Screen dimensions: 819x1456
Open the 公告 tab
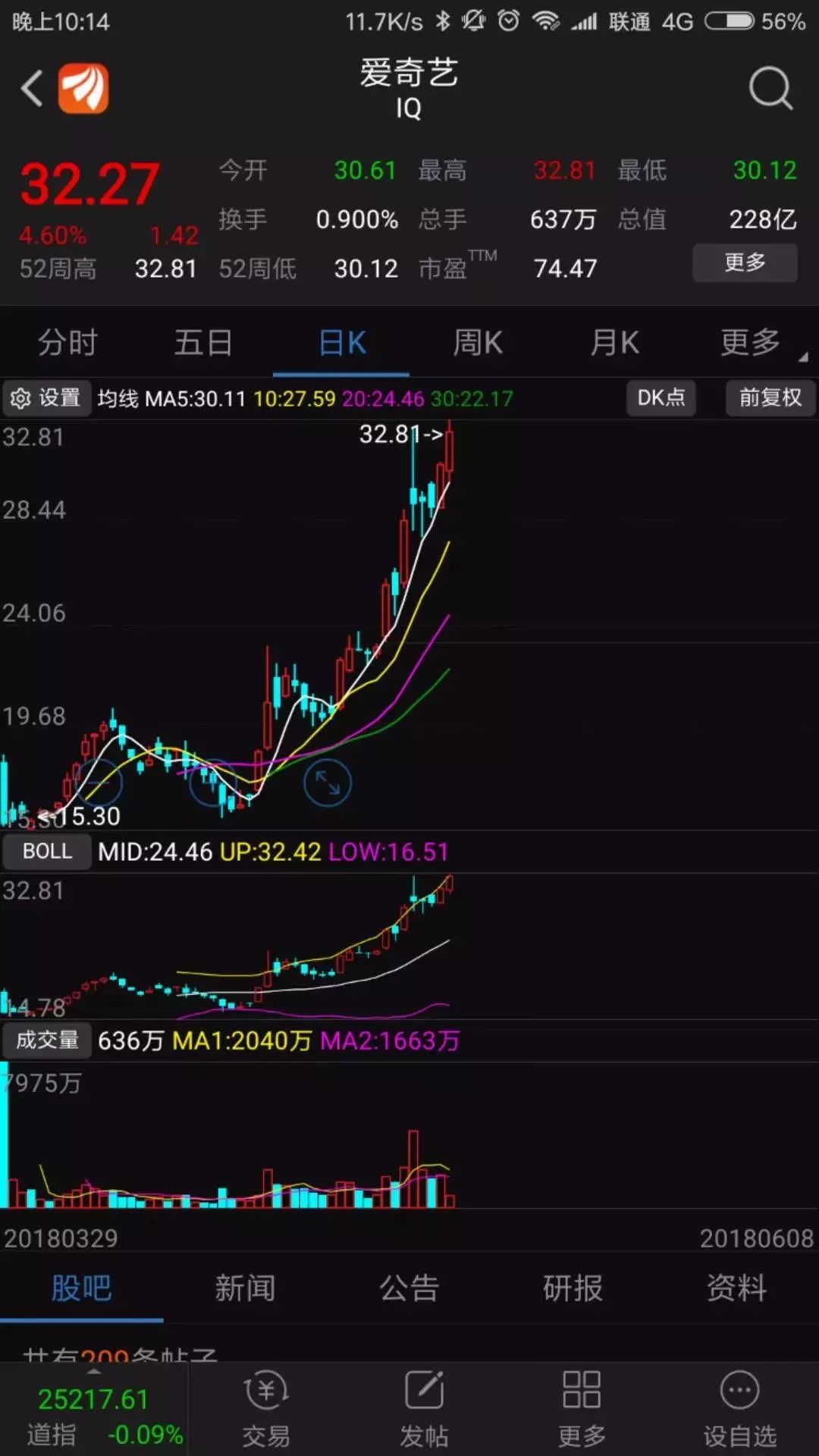point(409,1288)
